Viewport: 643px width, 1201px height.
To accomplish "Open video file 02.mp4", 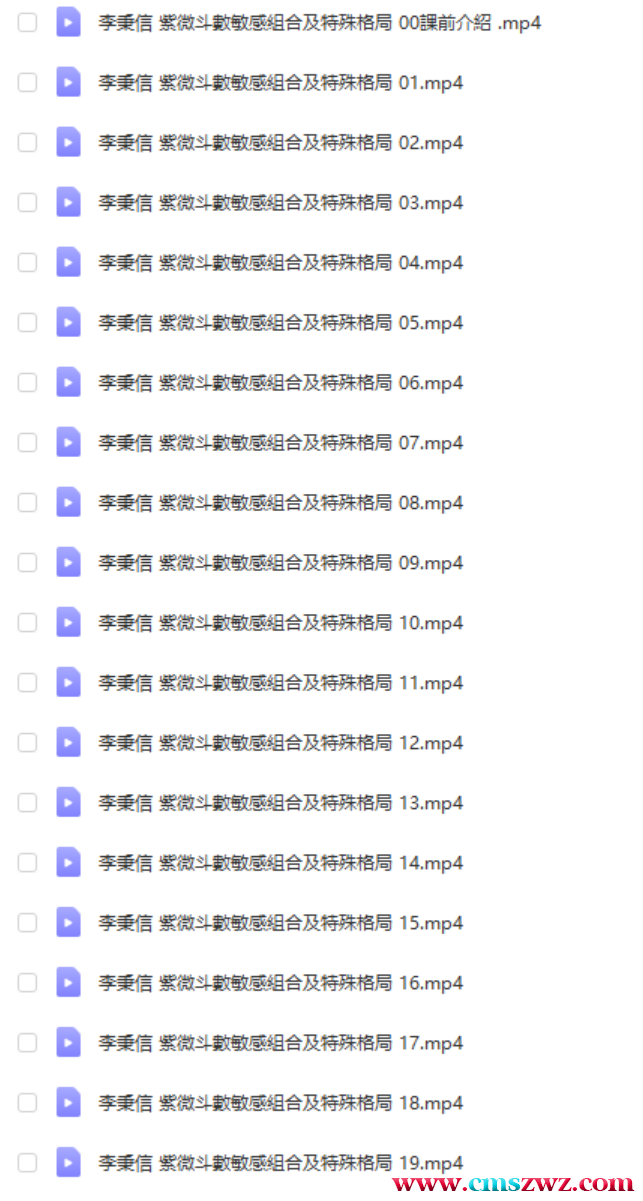I will pyautogui.click(x=280, y=142).
